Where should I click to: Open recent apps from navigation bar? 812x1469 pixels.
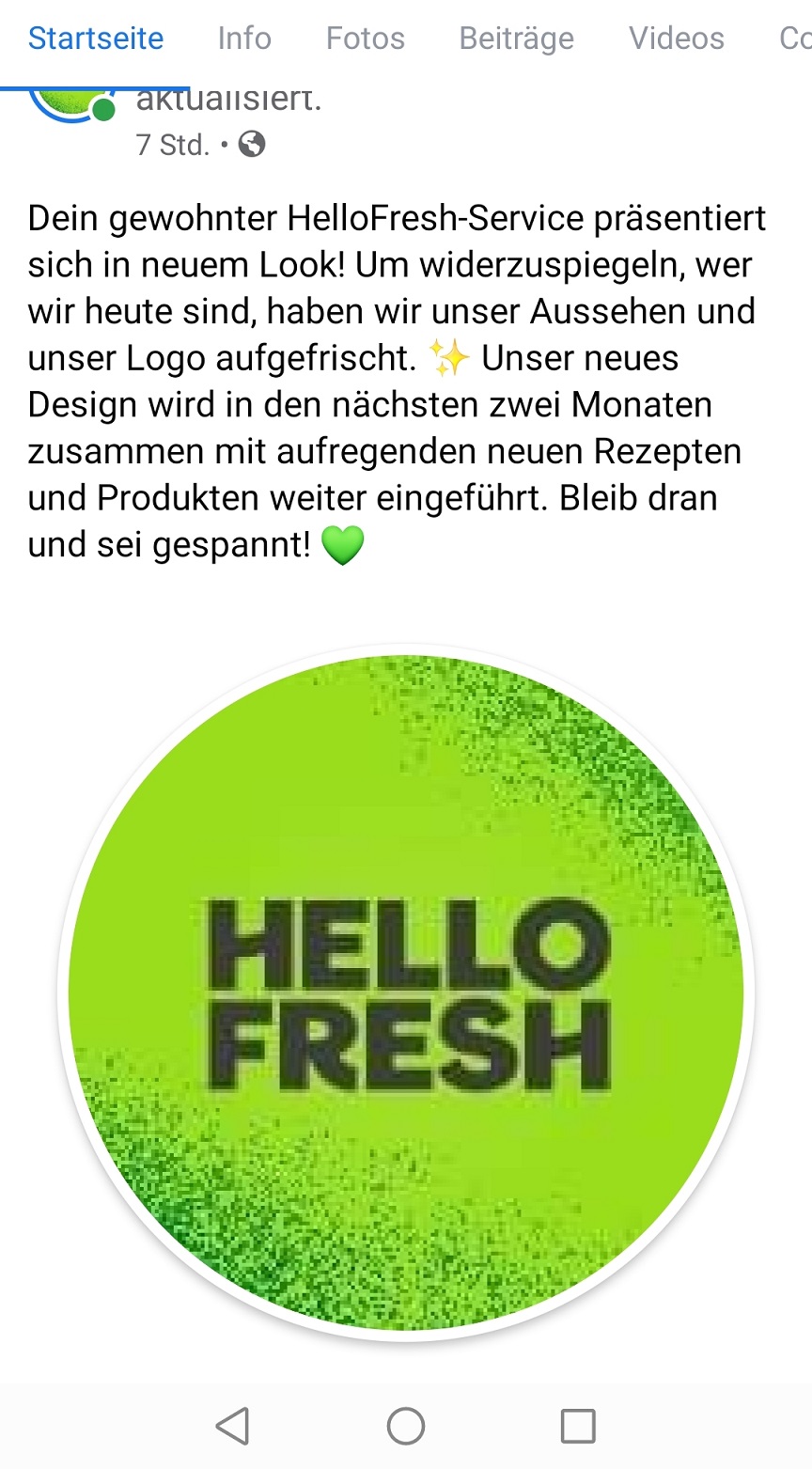[x=578, y=1426]
